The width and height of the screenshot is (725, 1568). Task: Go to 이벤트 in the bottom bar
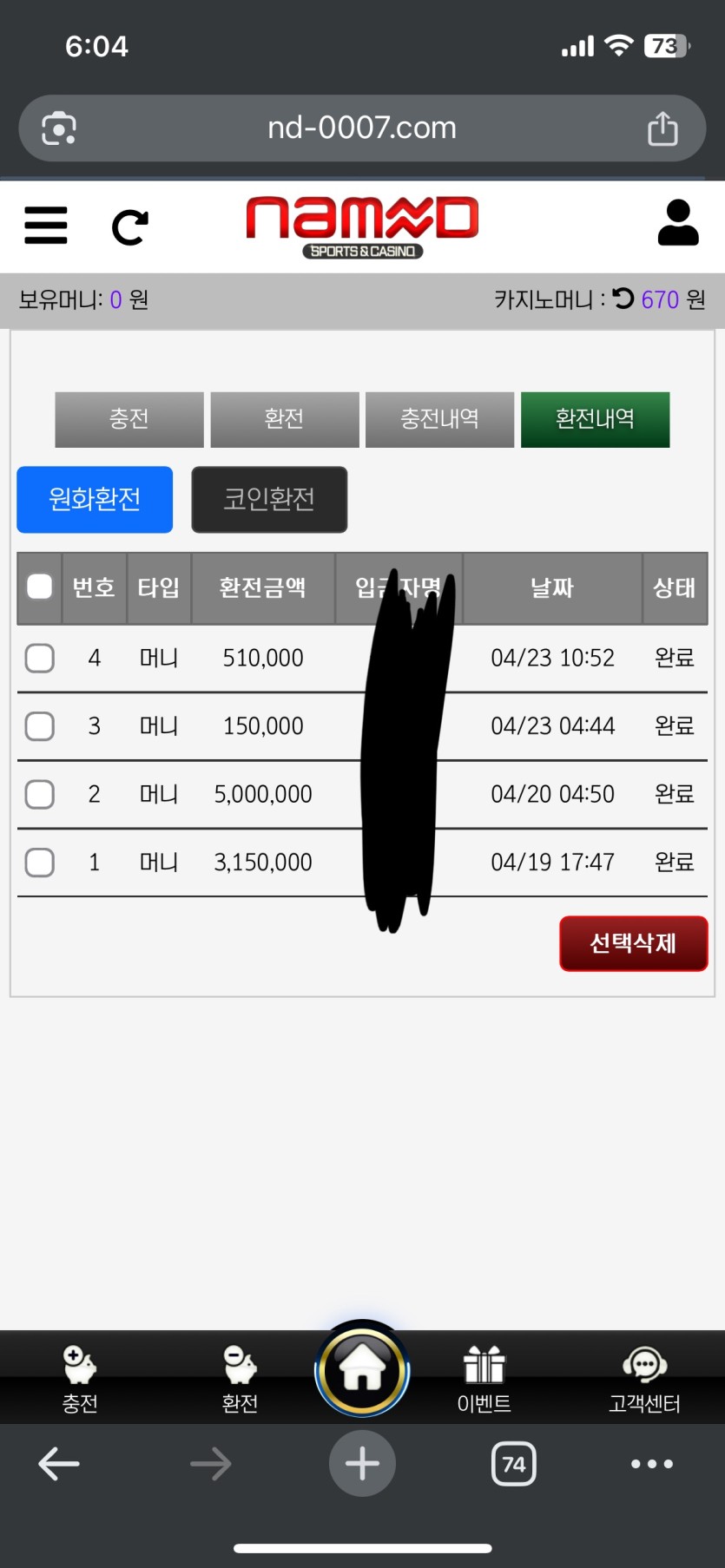click(484, 1380)
